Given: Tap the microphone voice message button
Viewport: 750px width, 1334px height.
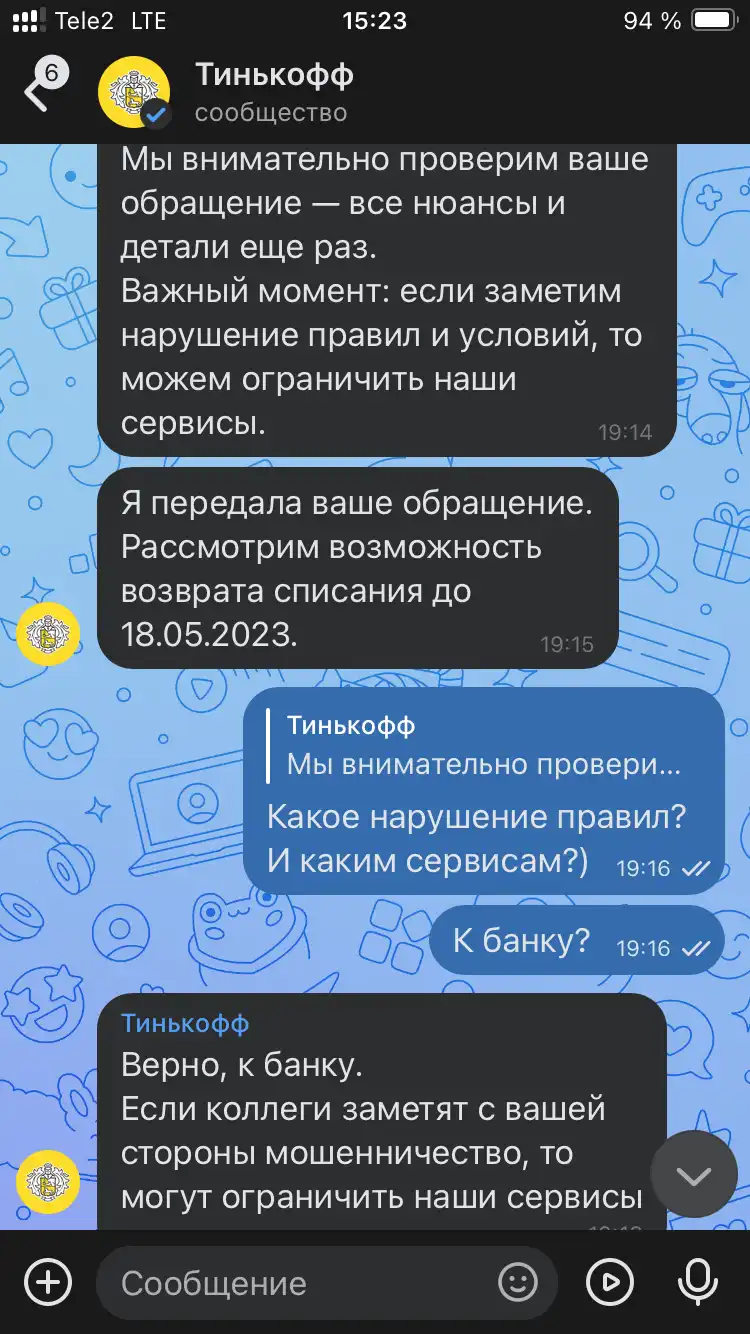Looking at the screenshot, I should tap(696, 1282).
